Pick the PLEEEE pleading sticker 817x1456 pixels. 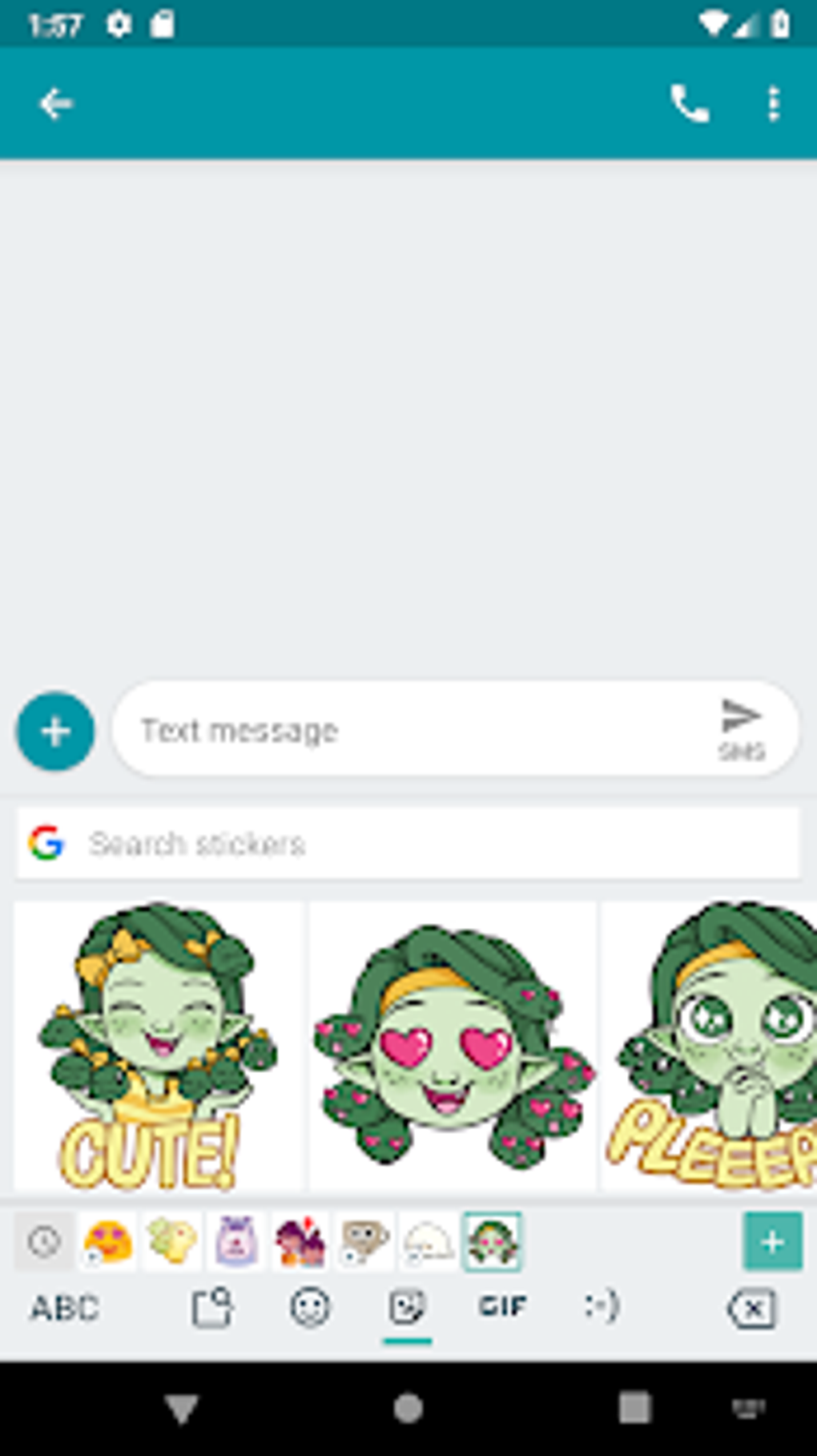coord(713,1044)
